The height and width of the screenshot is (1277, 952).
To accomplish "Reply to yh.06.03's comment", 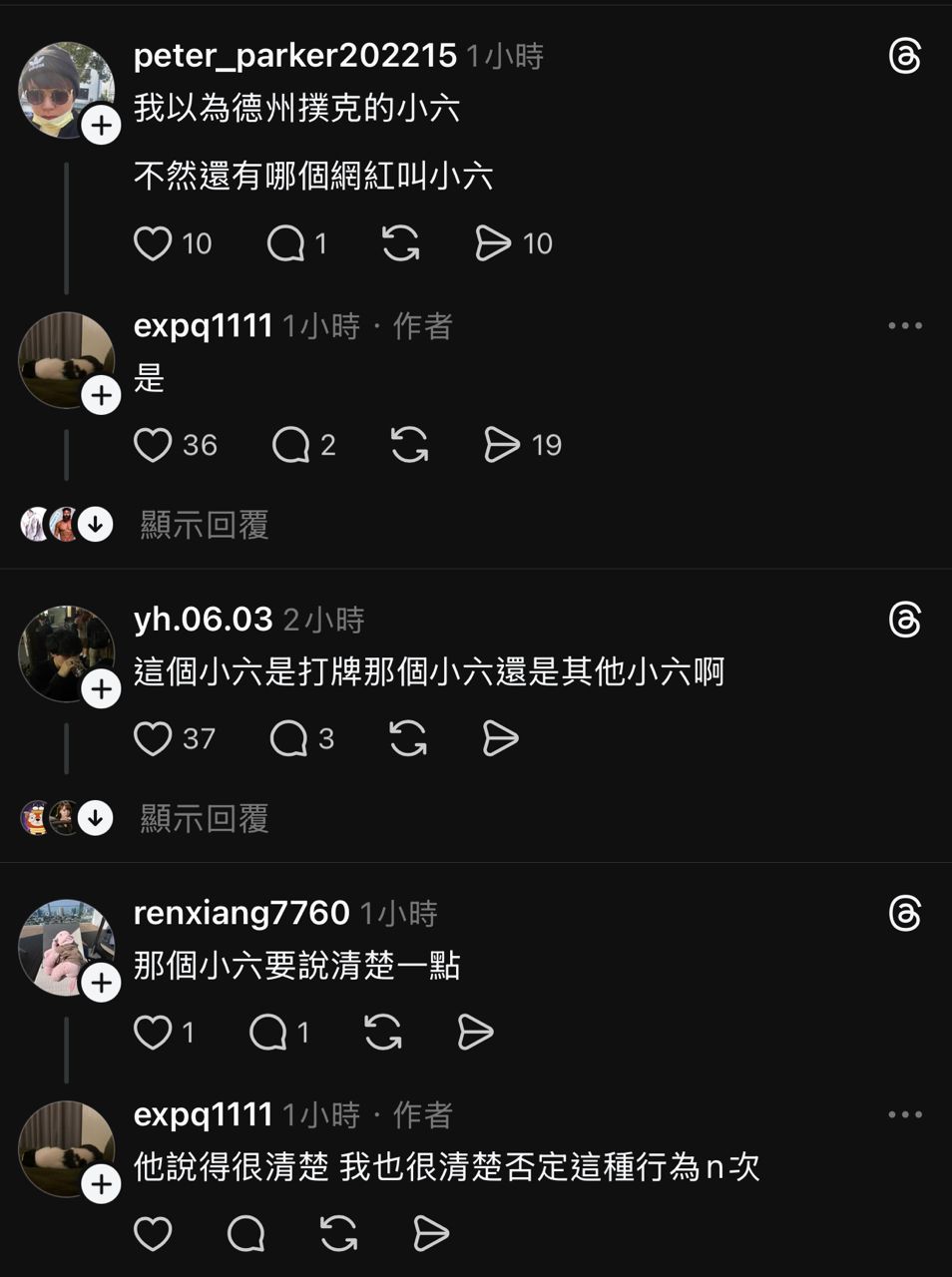I will tap(288, 738).
